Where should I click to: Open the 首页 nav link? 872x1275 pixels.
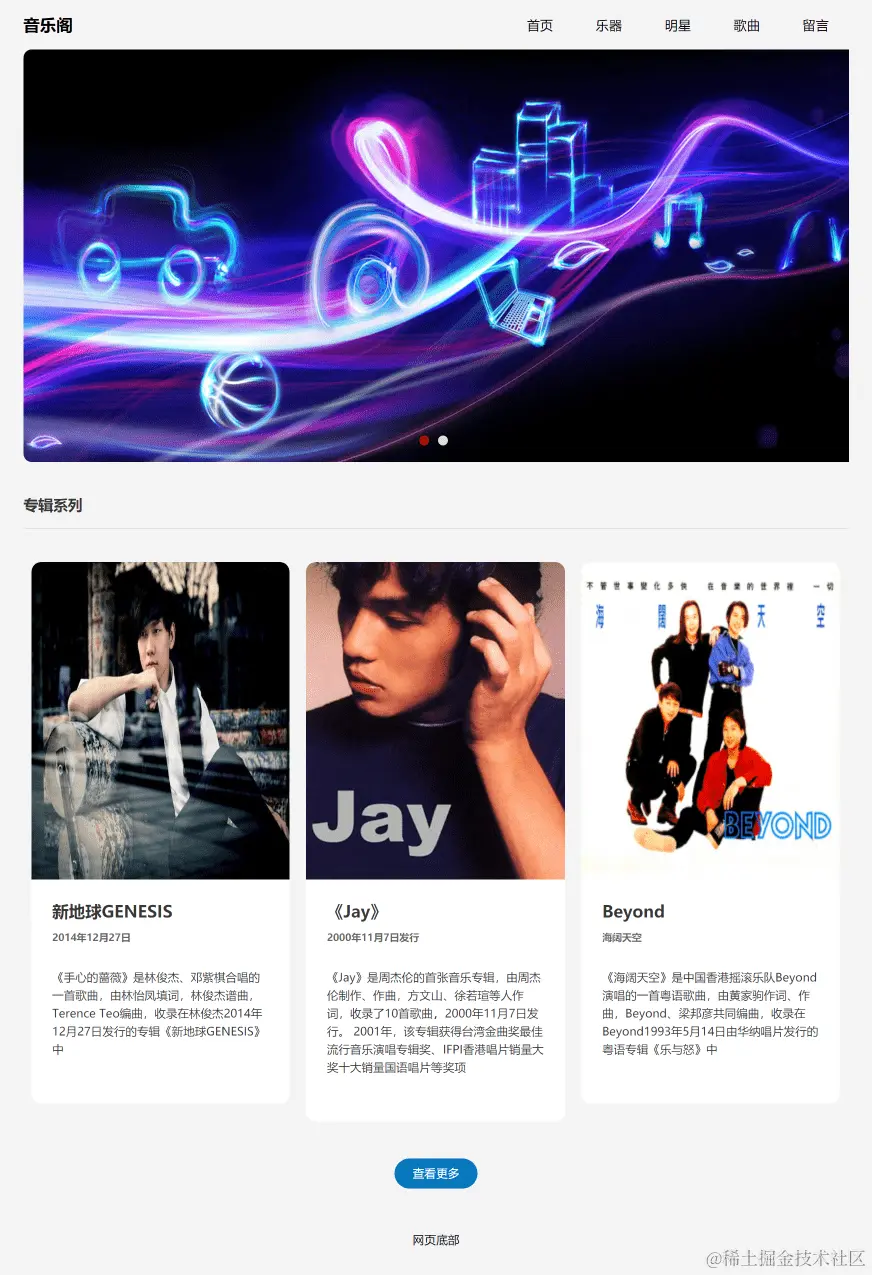click(540, 26)
